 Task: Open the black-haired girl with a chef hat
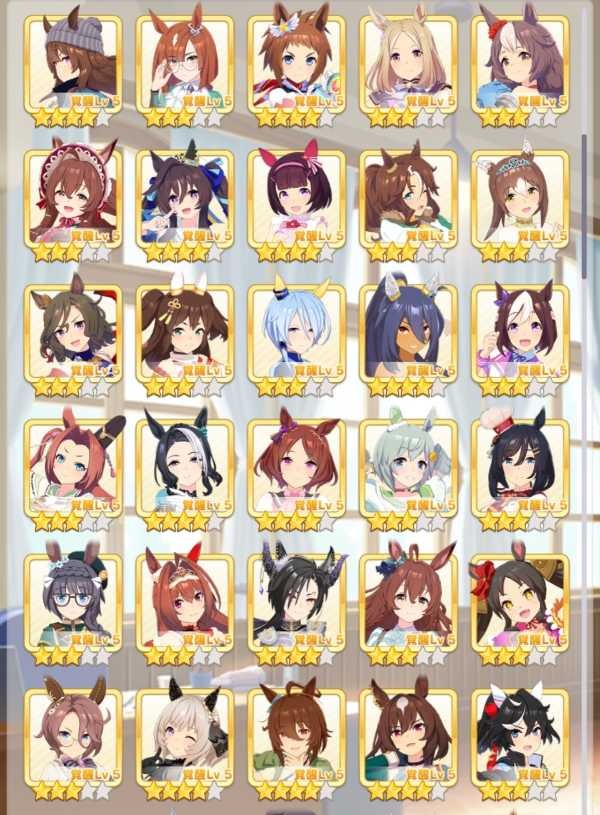tap(520, 467)
